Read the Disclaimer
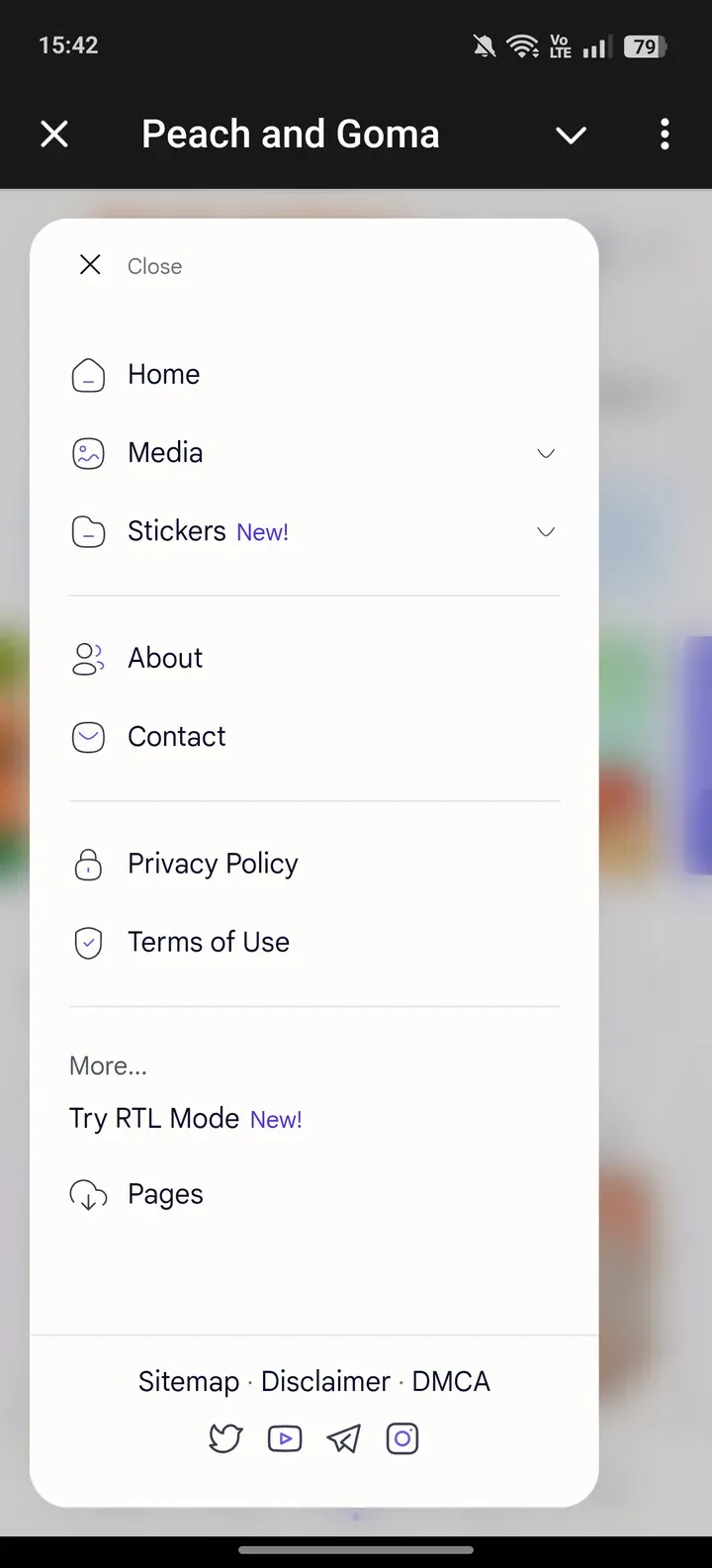This screenshot has height=1568, width=712. click(x=325, y=1382)
